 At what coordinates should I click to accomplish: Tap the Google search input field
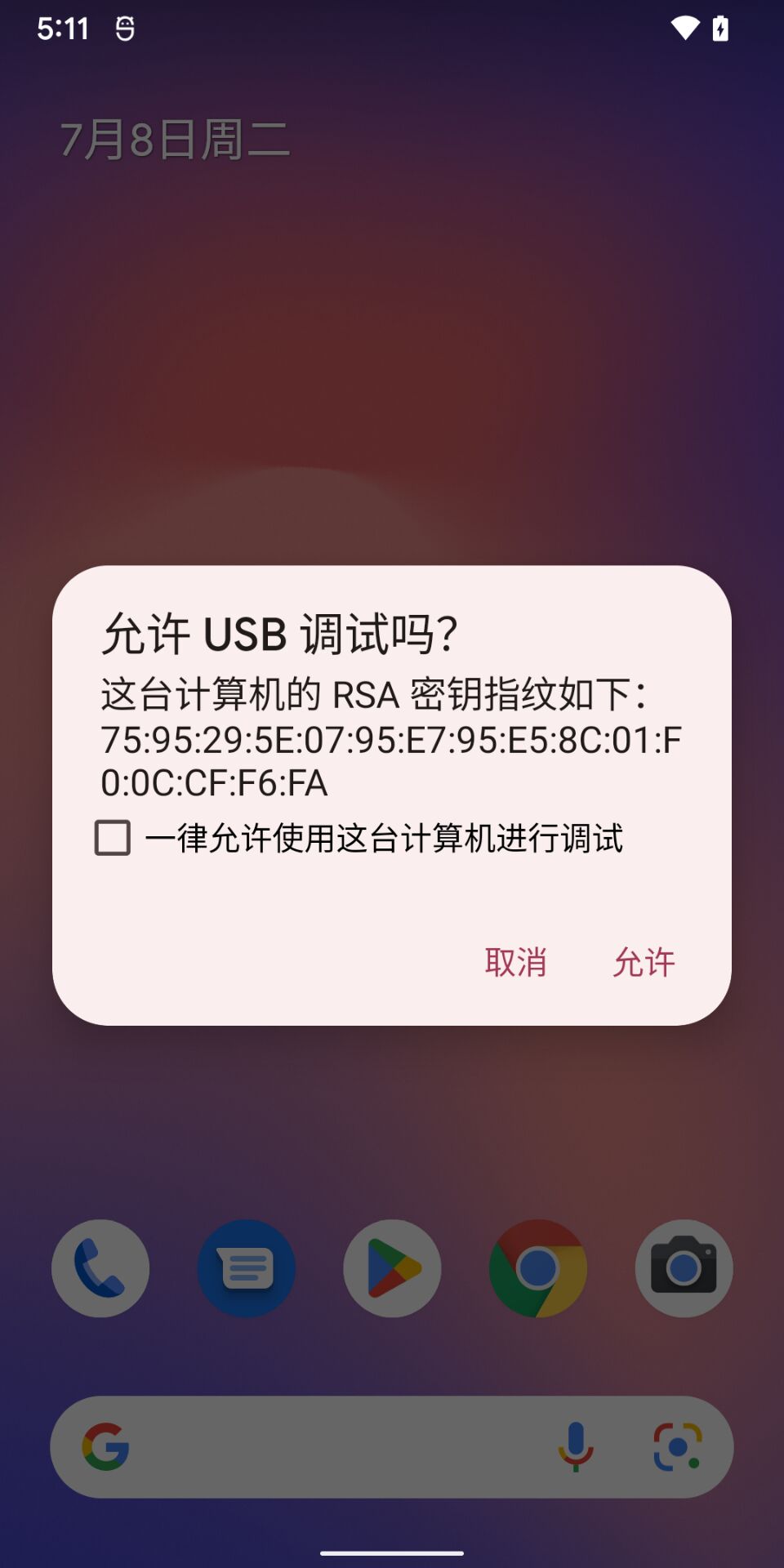(x=343, y=1446)
